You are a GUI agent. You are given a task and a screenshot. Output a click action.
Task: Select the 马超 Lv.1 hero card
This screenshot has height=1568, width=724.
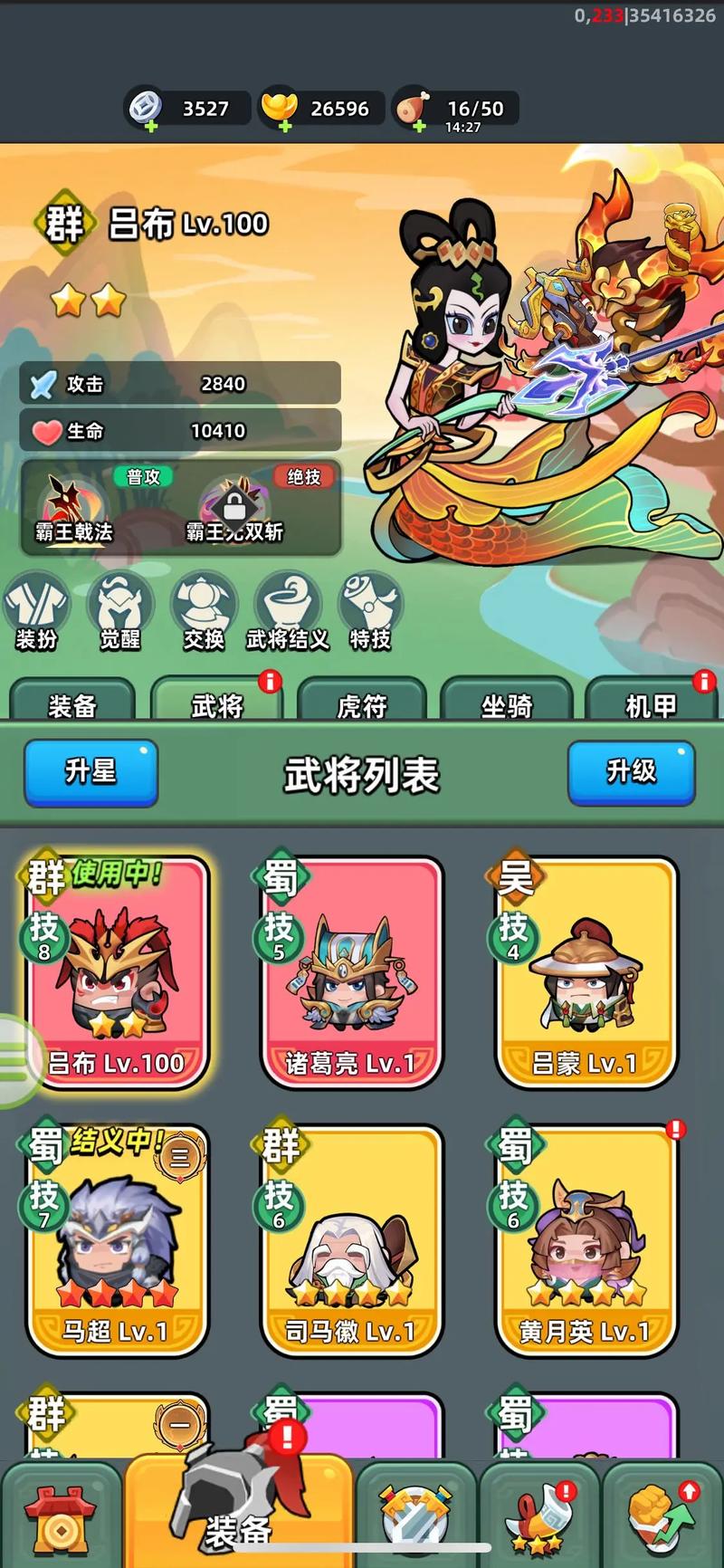117,1240
